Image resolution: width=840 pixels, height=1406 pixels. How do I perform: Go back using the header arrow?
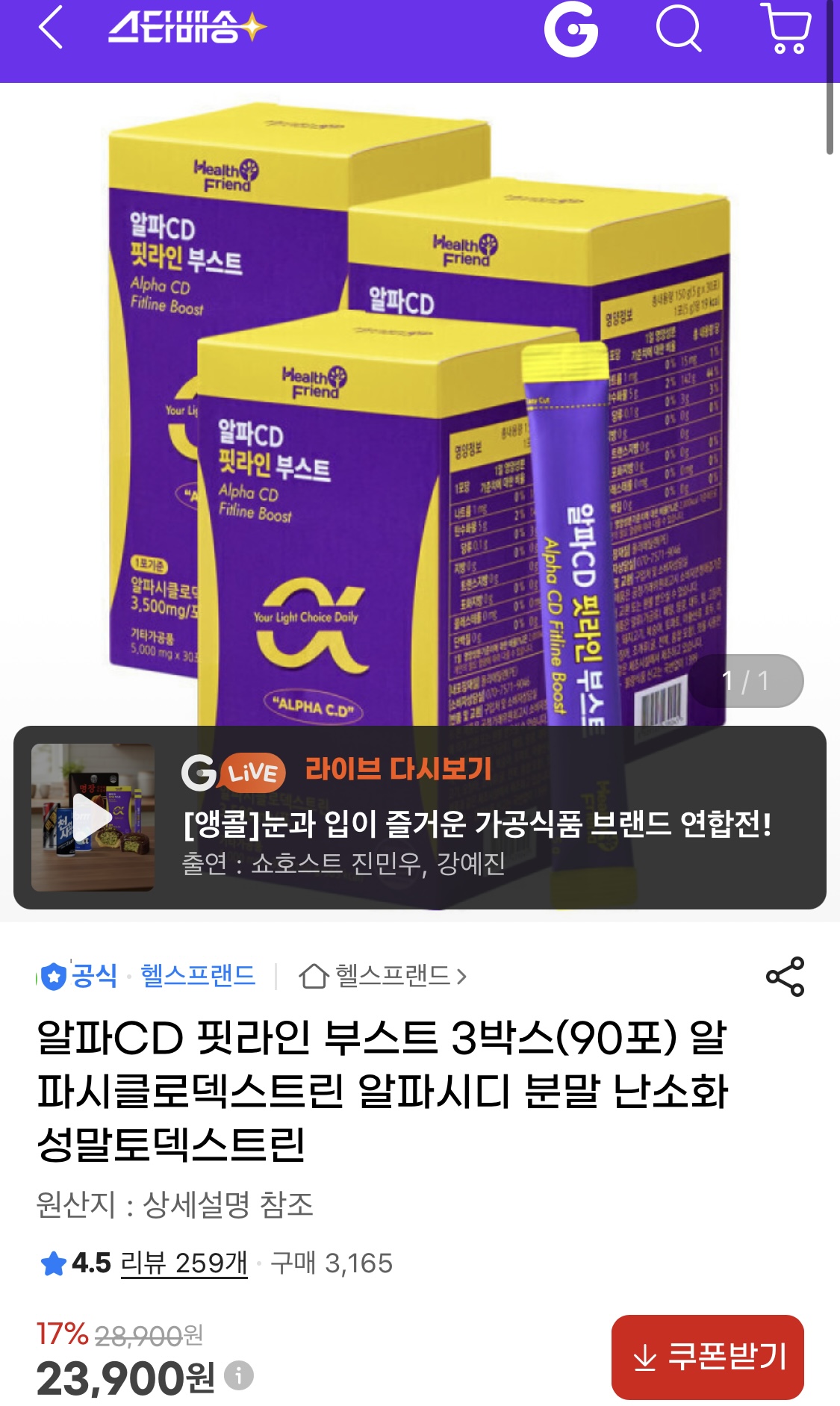pos(51,29)
